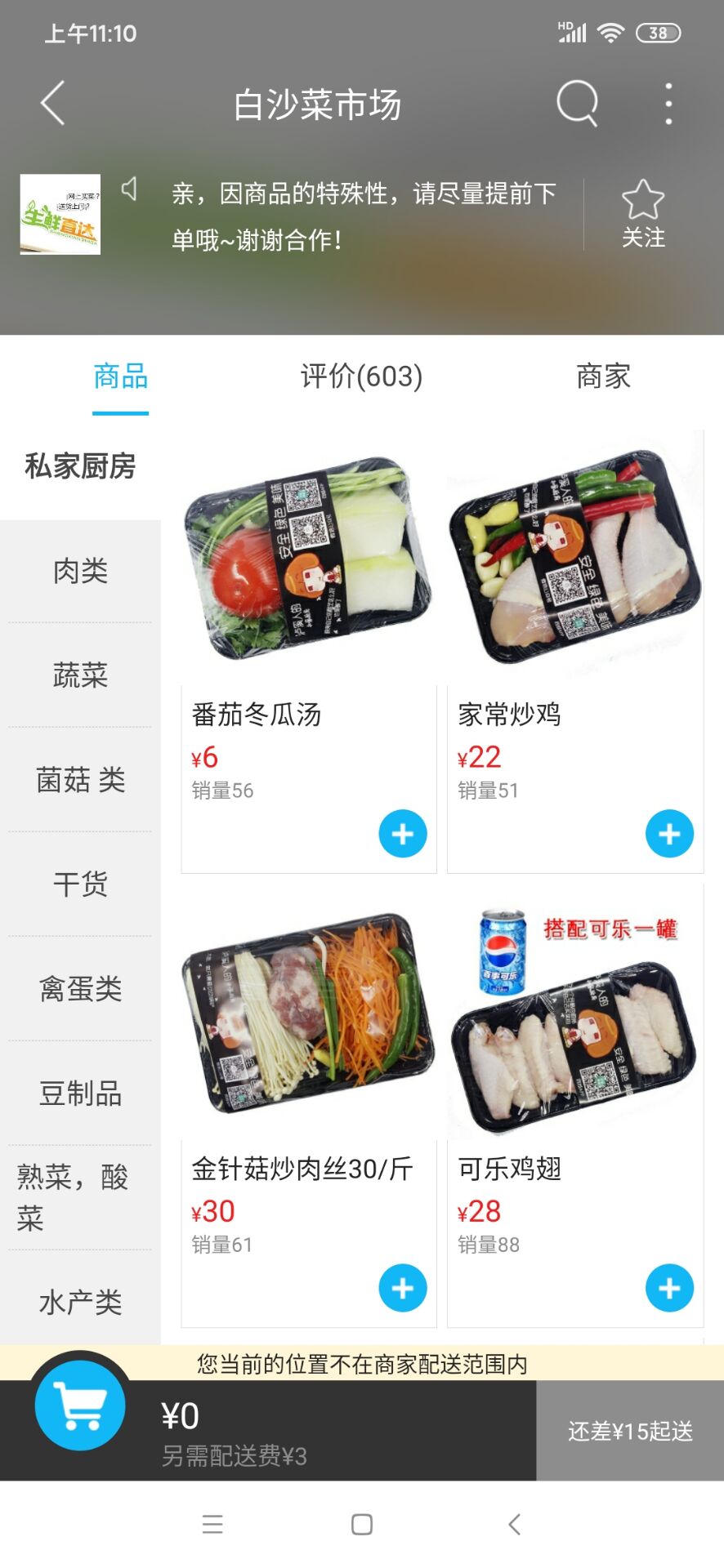This screenshot has width=724, height=1568.
Task: Select 水产类 category
Action: coord(80,1302)
